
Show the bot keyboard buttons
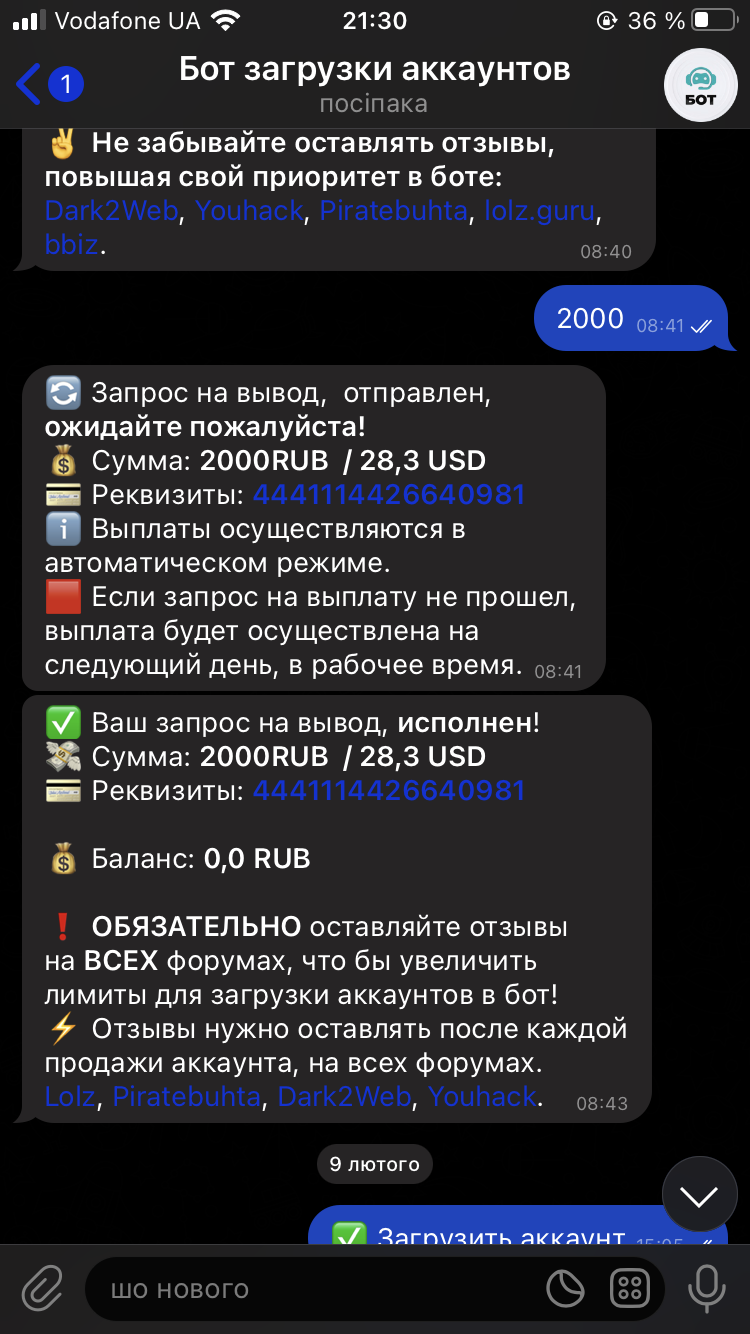[629, 1288]
